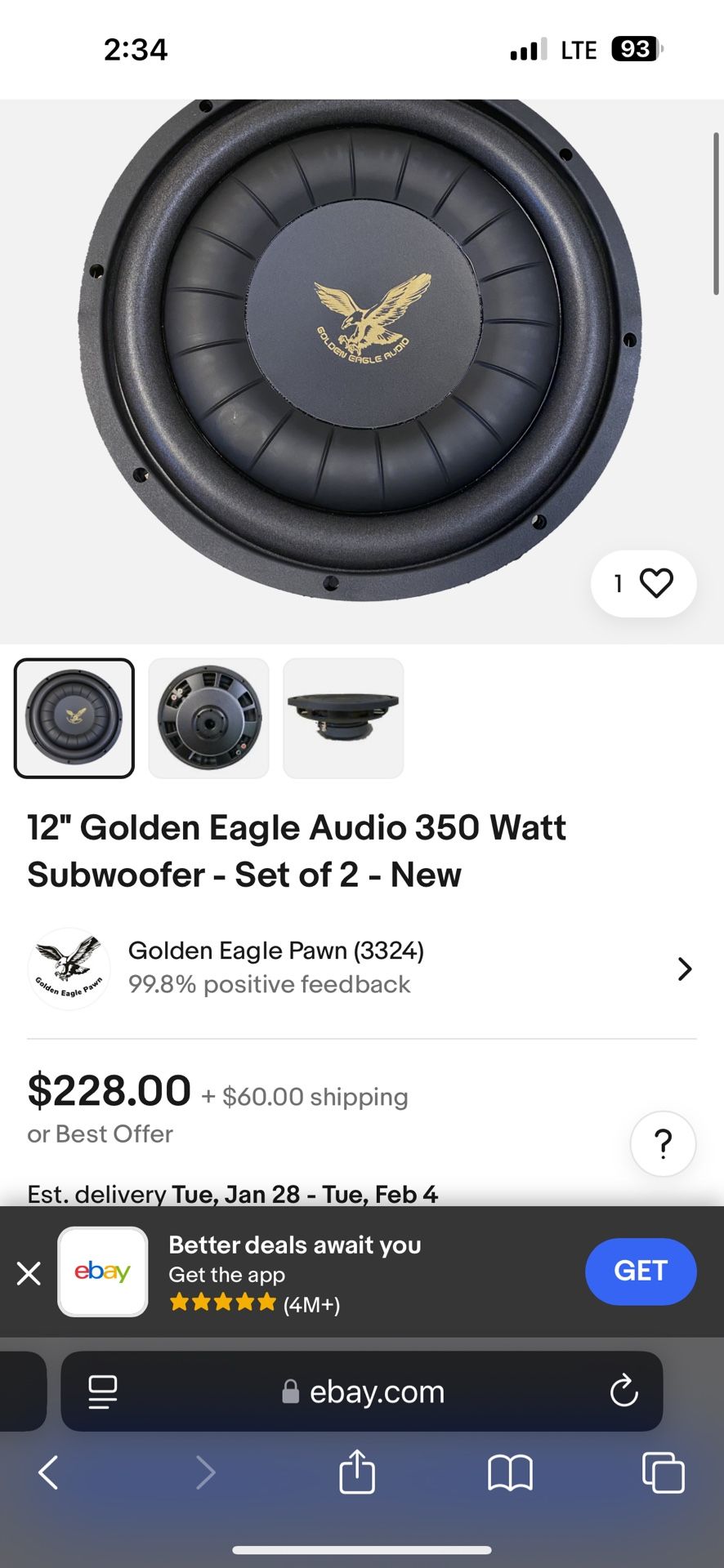Show all open browser tabs

tap(663, 1472)
